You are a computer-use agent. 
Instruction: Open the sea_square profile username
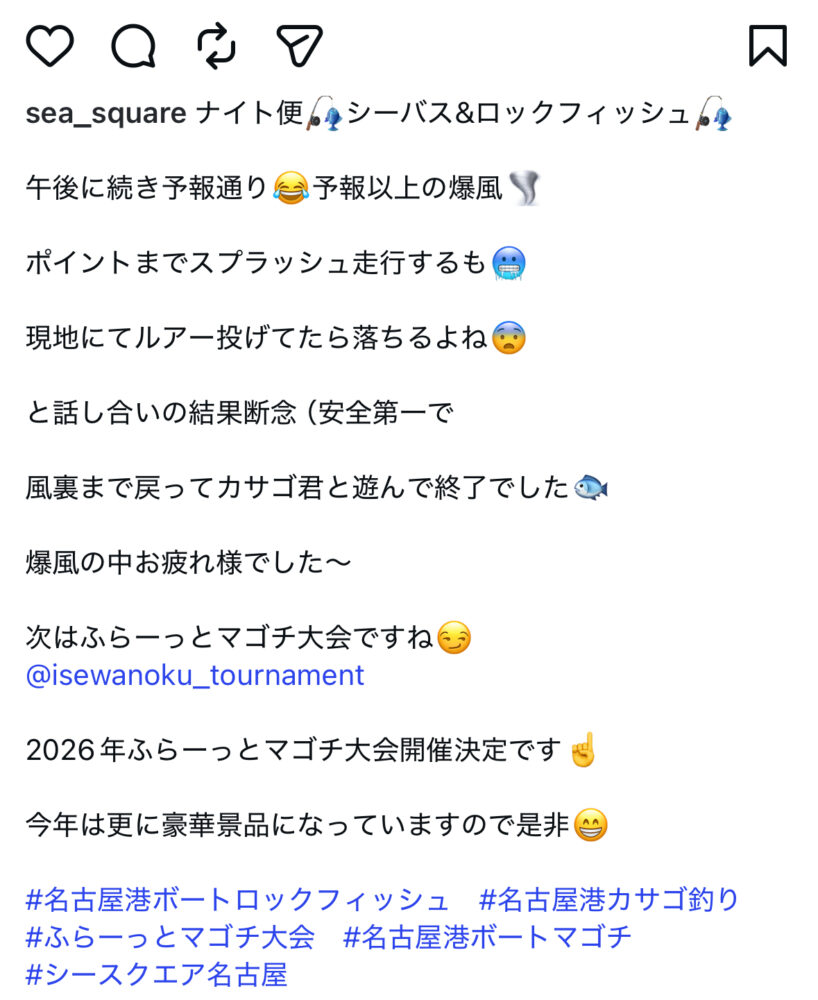tap(106, 114)
